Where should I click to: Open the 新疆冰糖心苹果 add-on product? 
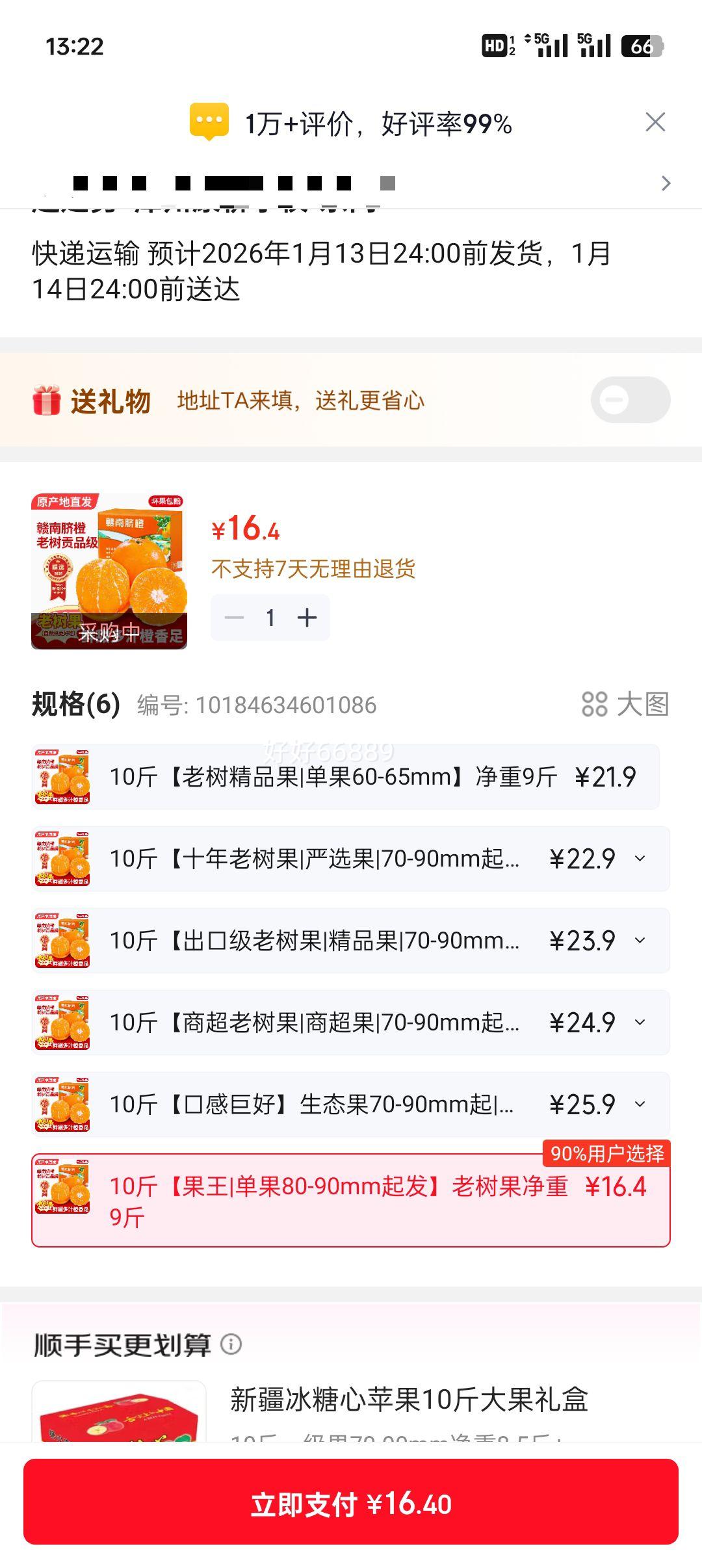(x=409, y=1400)
